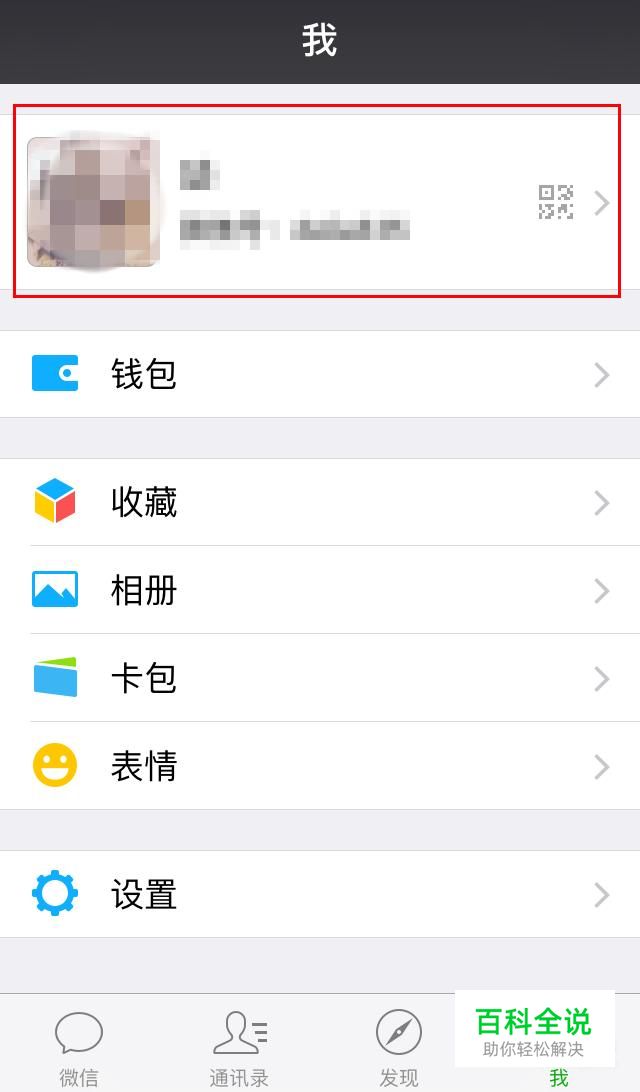Select the 我 tab
The height and width of the screenshot is (1092, 640).
coord(558,1074)
